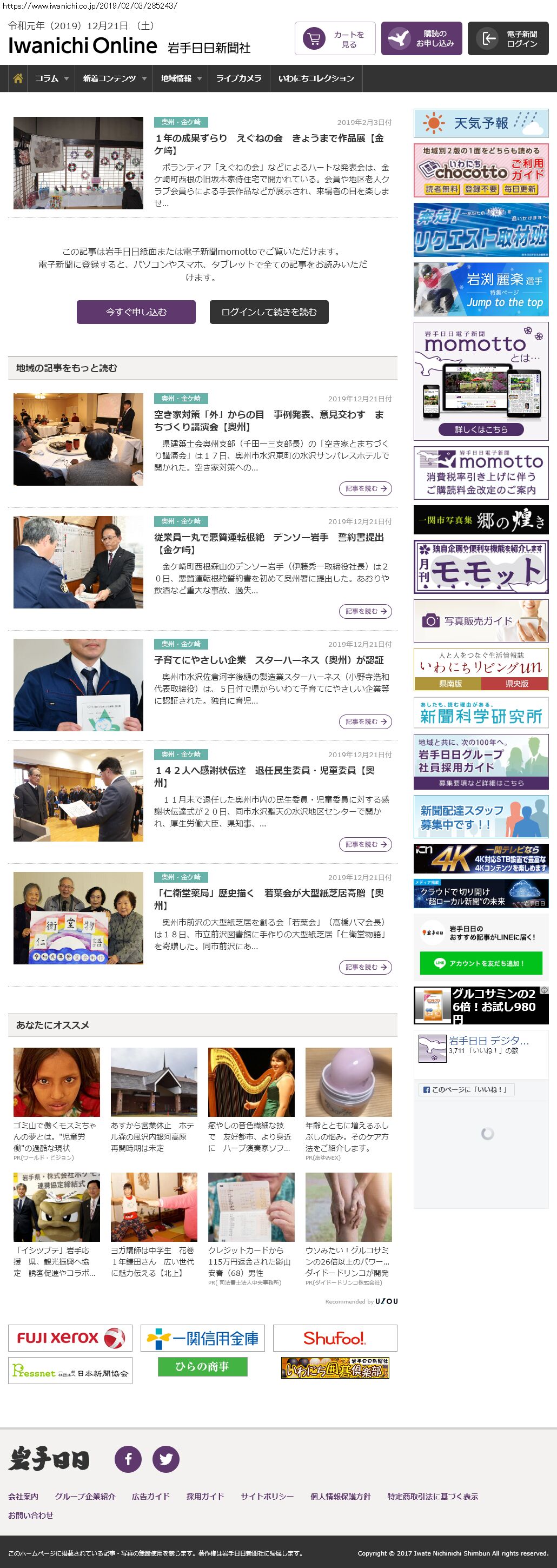This screenshot has height=1568, width=557.
Task: Tap 今すぐ申し込む button
Action: tap(136, 312)
